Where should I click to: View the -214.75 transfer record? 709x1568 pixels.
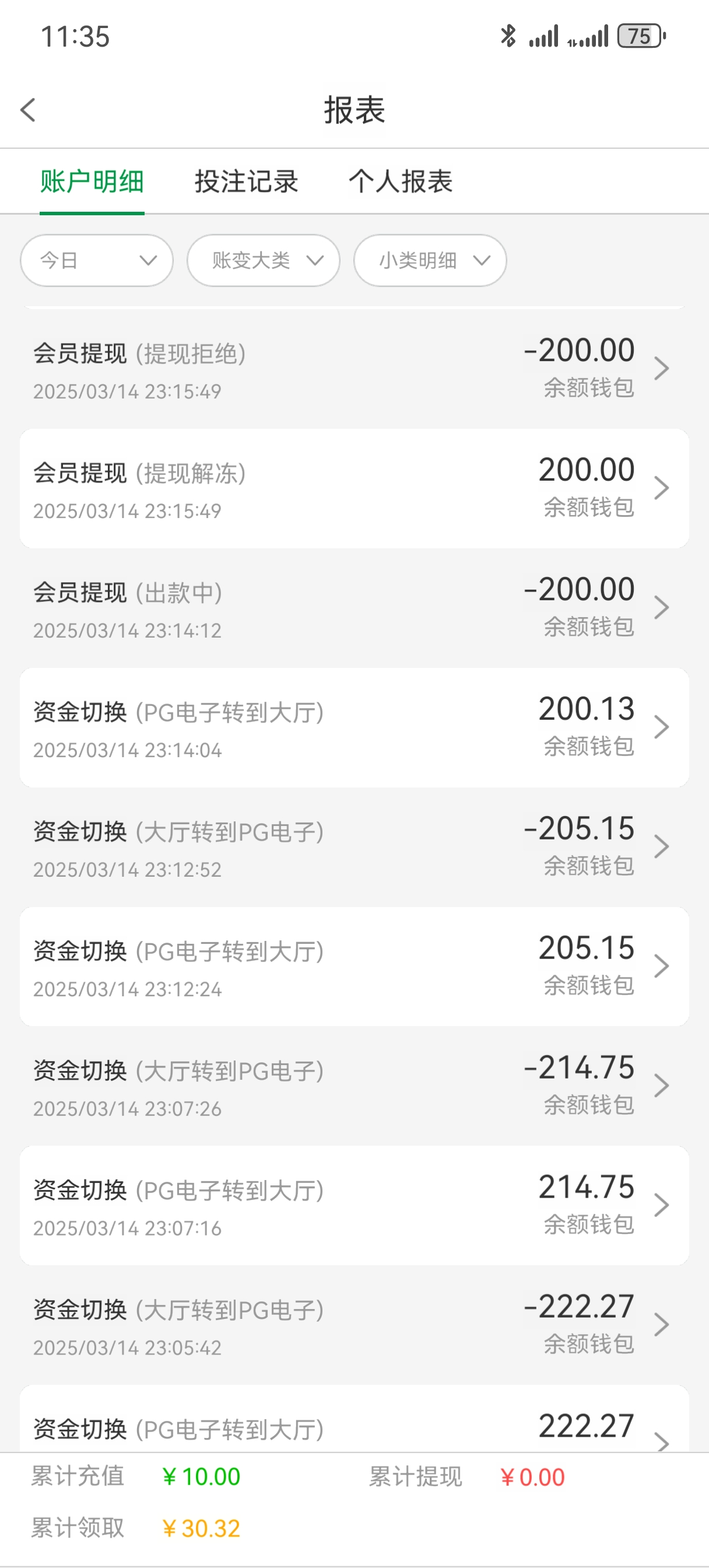(353, 1086)
